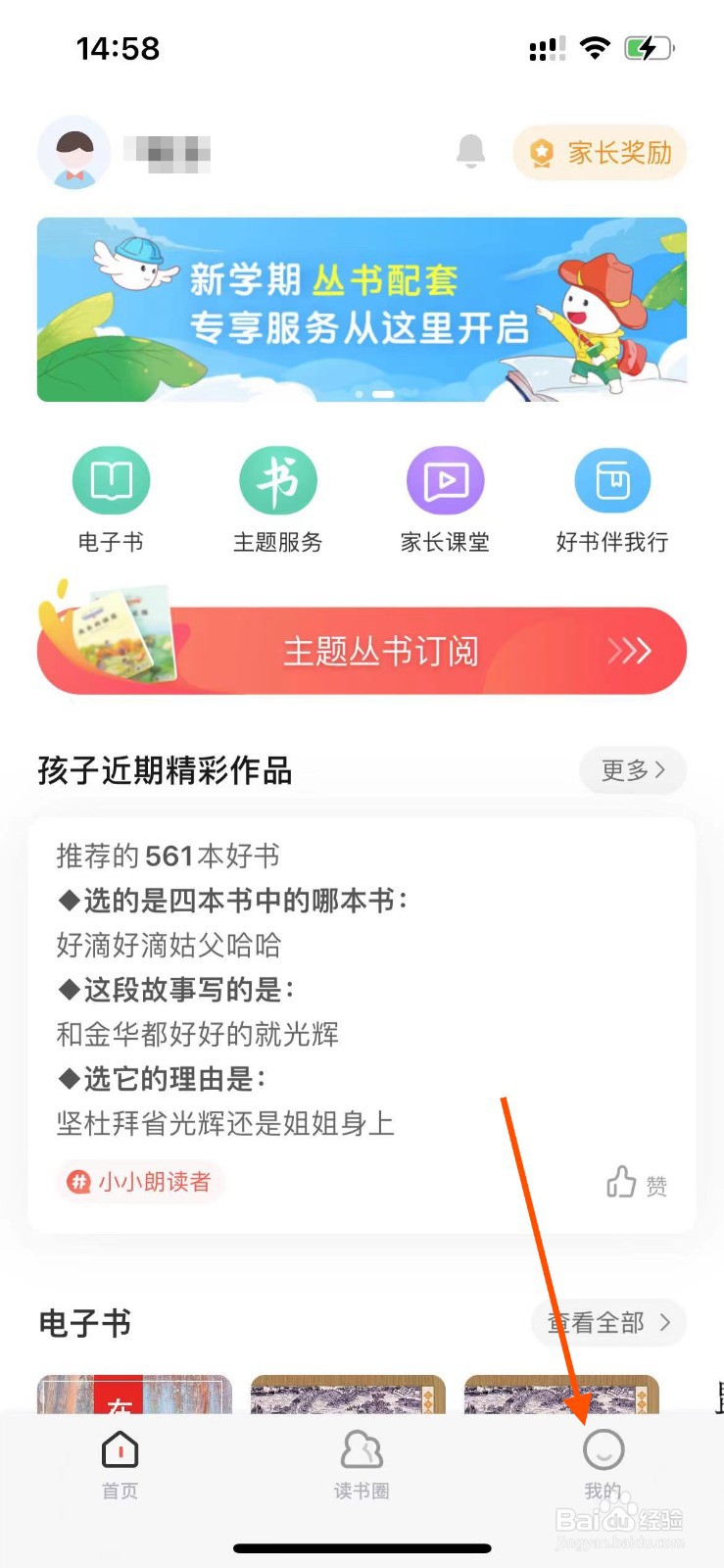Open the notification bell
This screenshot has height=1568, width=724.
coord(470,153)
